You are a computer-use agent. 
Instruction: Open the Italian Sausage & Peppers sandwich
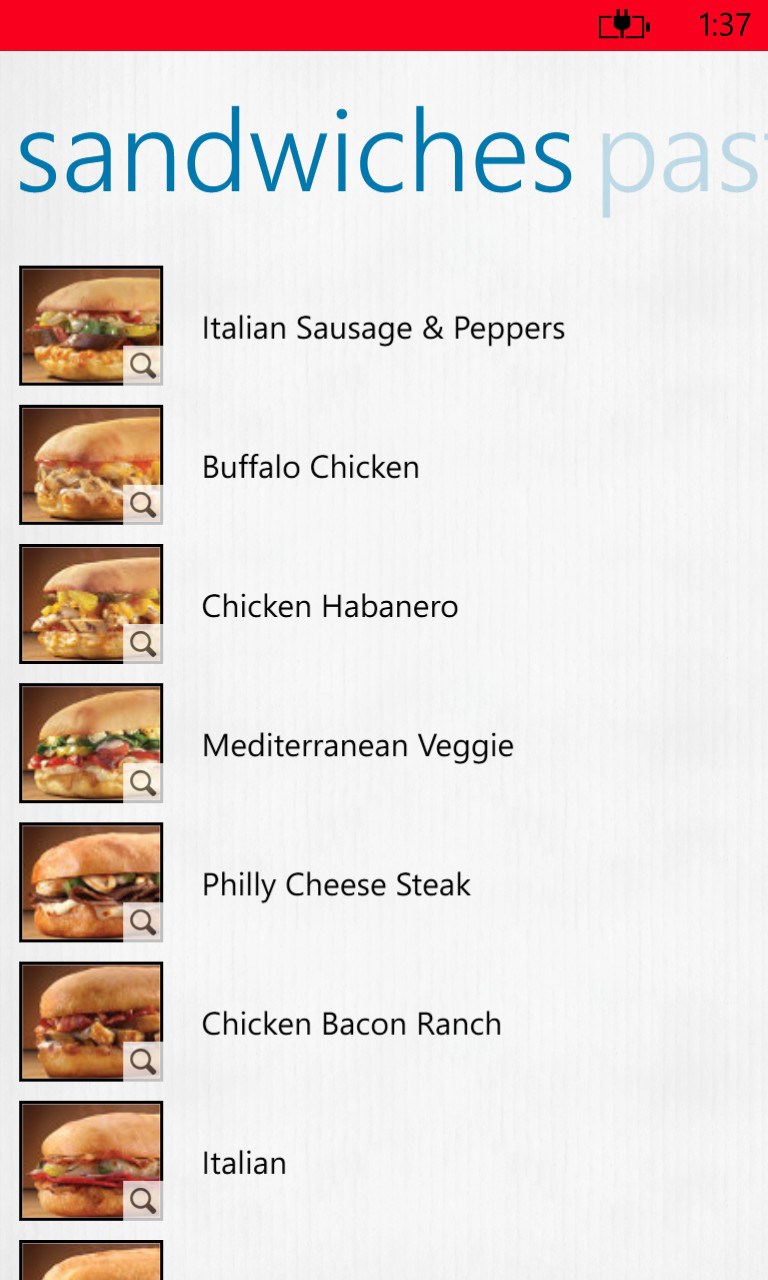[x=383, y=328]
